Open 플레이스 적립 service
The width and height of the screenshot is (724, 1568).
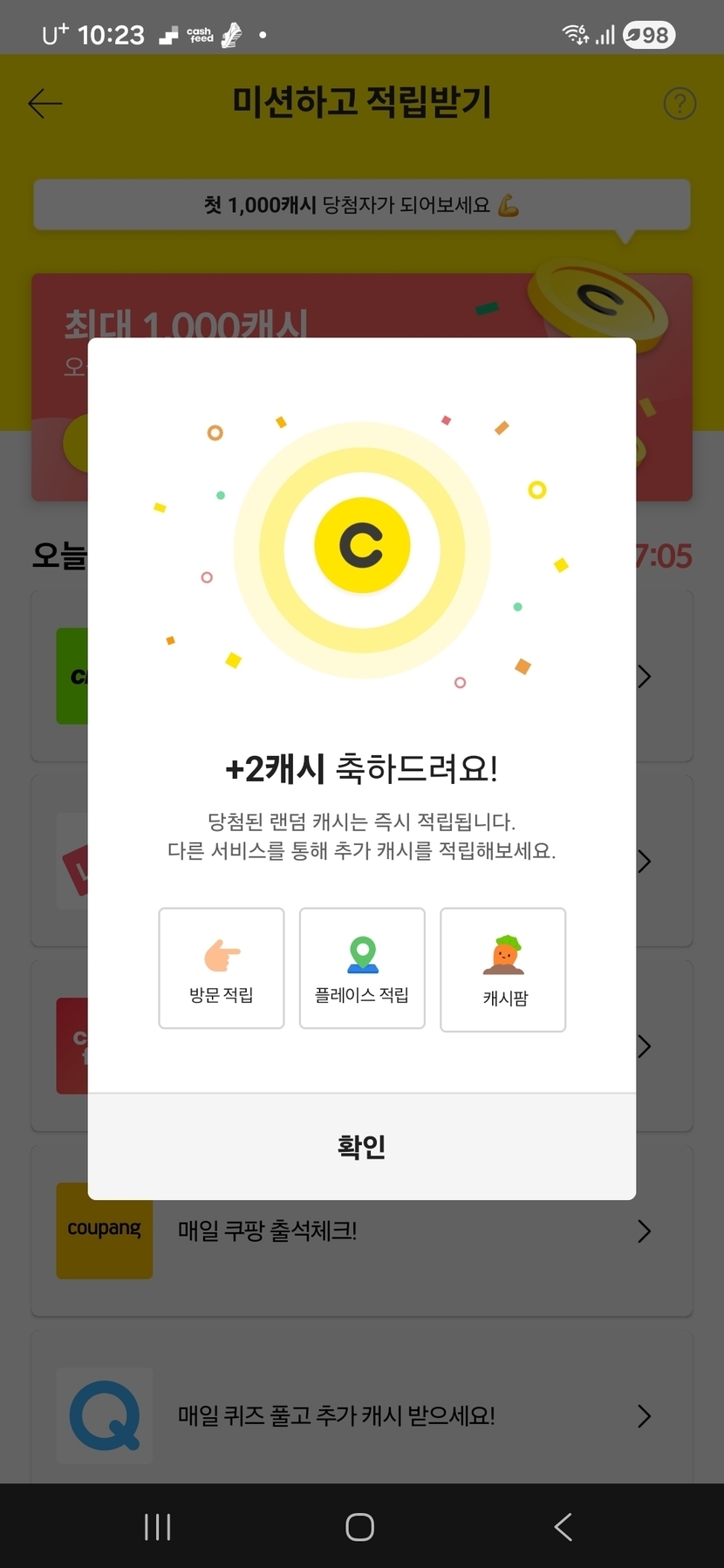click(x=362, y=968)
